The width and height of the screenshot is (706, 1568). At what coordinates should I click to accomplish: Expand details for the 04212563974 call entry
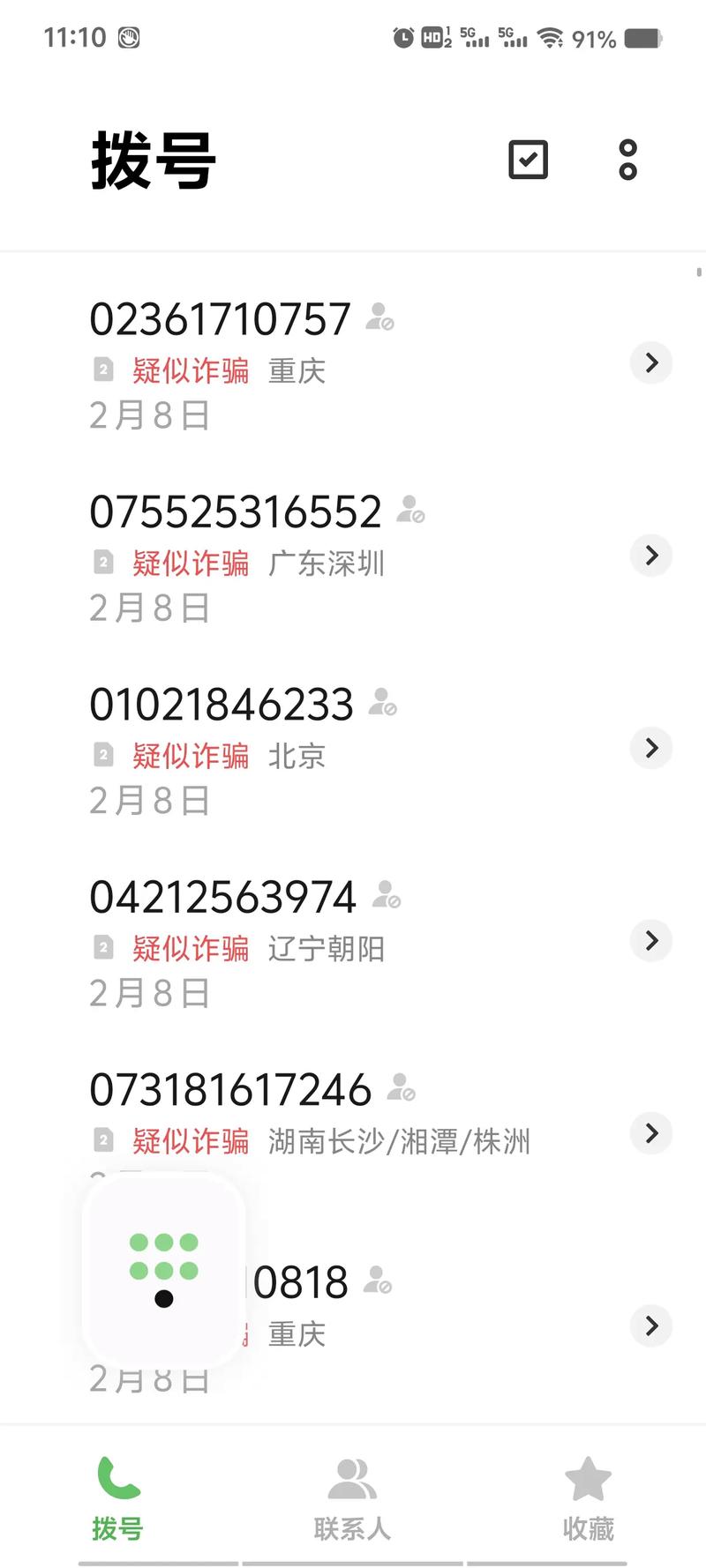651,940
